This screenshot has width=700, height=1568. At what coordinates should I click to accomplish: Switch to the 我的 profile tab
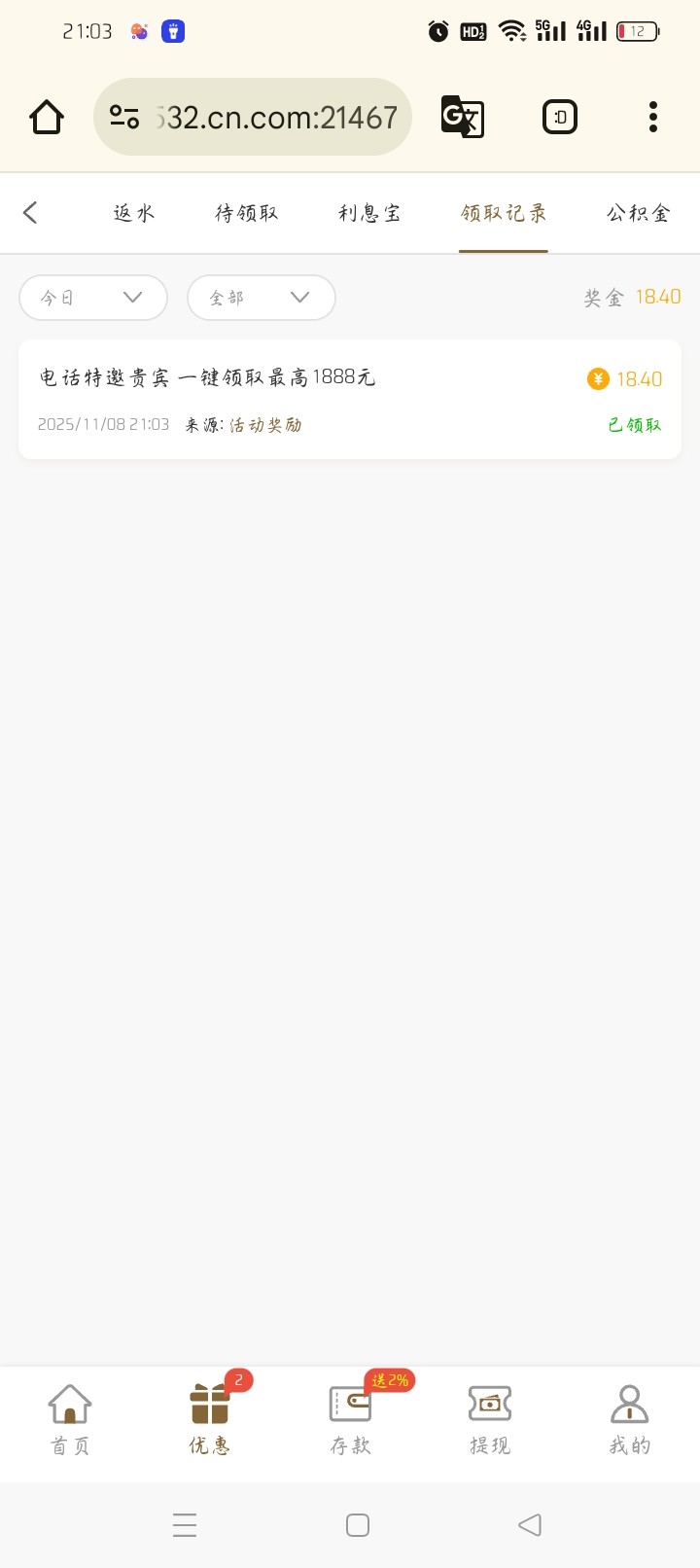(x=629, y=1420)
